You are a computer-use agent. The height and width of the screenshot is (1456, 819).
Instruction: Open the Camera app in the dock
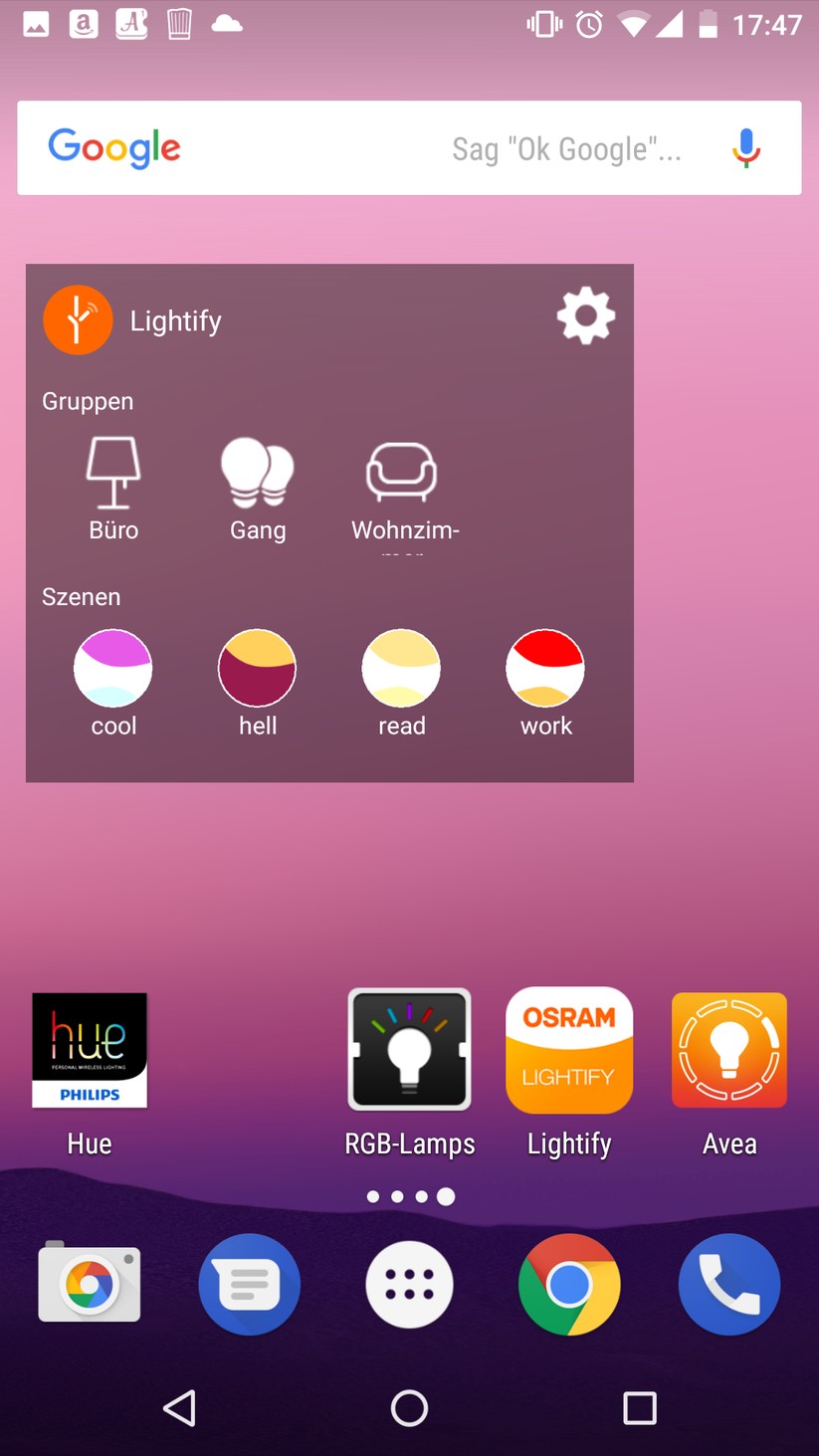click(x=90, y=1285)
